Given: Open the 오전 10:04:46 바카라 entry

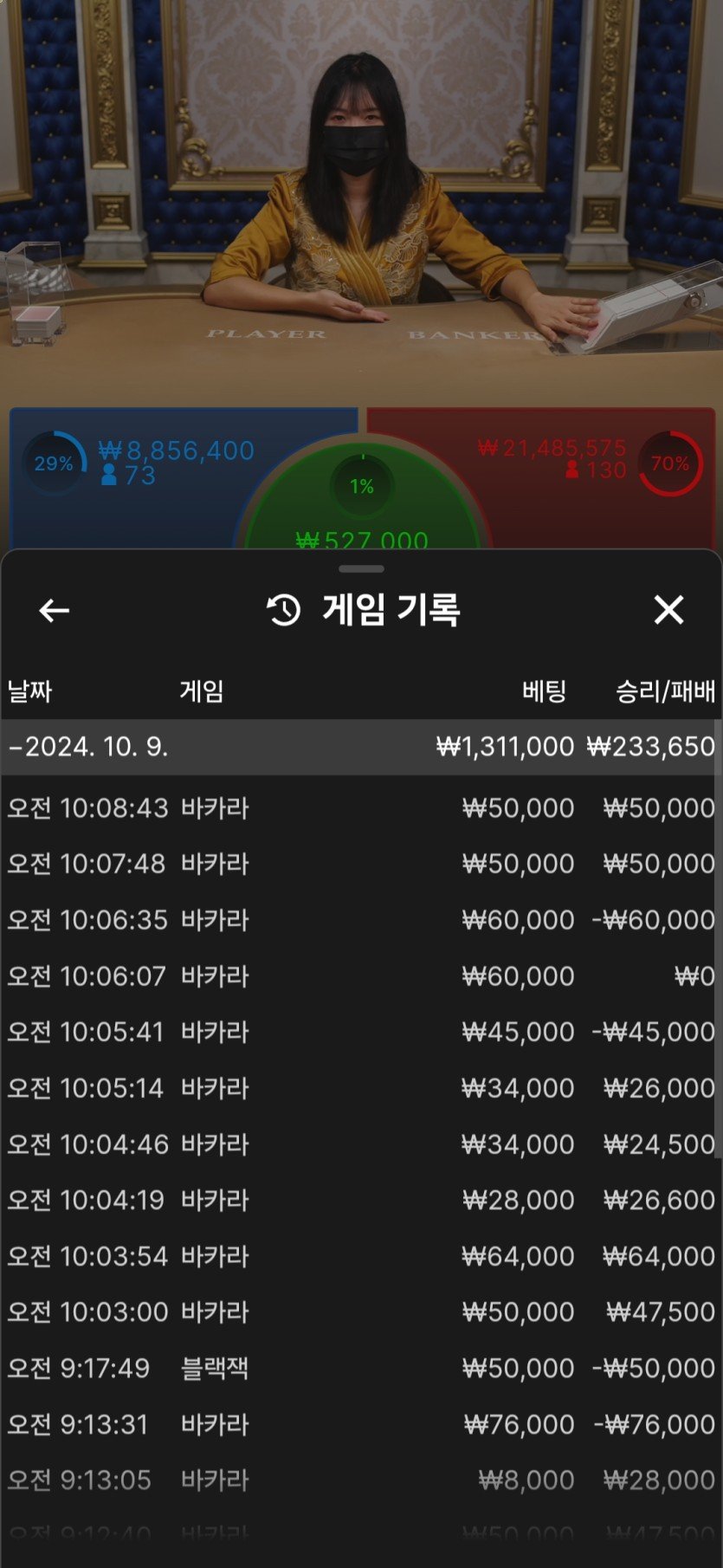Looking at the screenshot, I should 361,1144.
